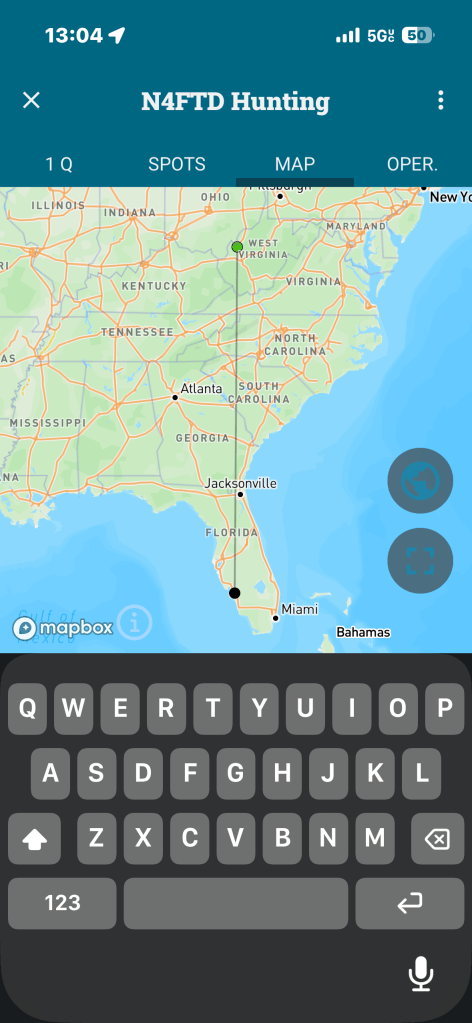
Task: Switch keyboard to 123 numbers
Action: [62, 903]
